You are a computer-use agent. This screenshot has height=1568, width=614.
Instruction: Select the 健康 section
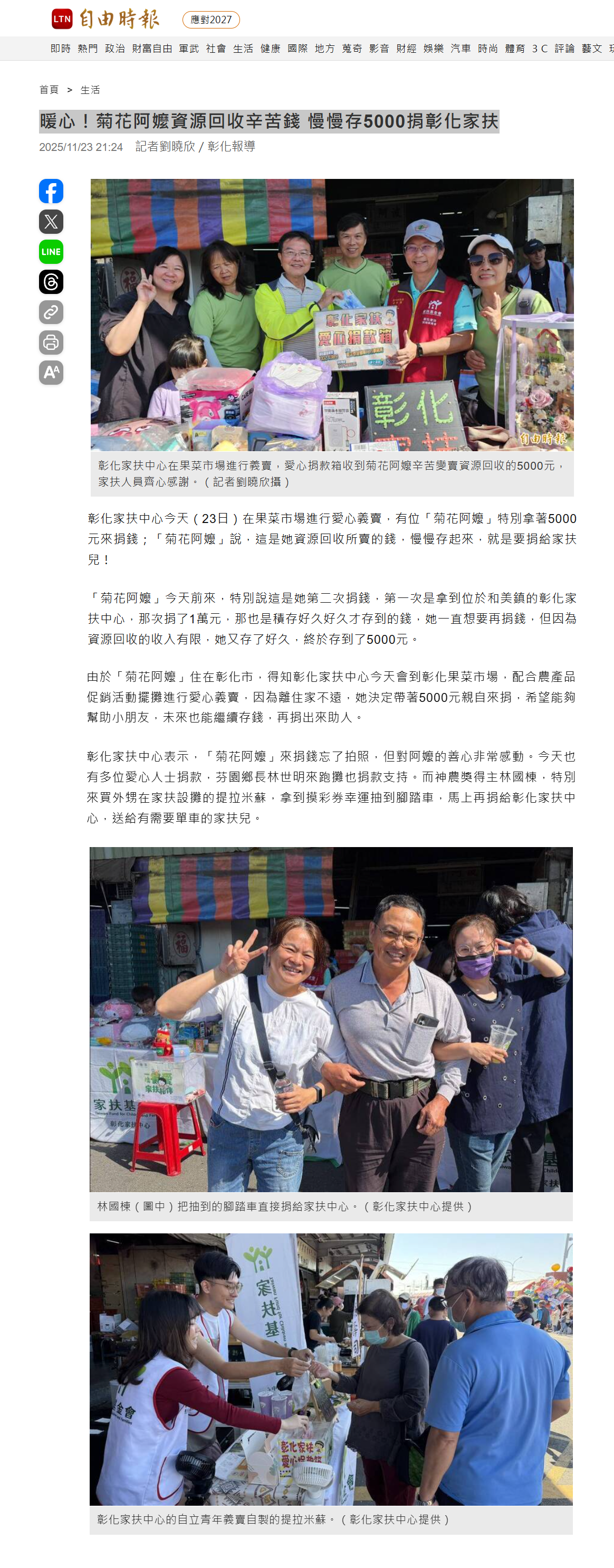pyautogui.click(x=270, y=49)
